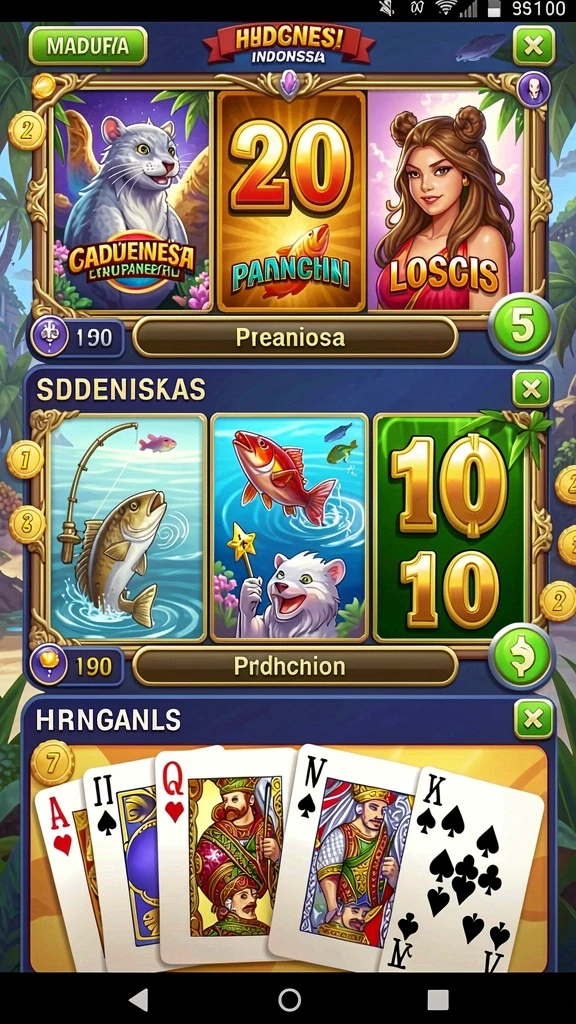
Task: Close the HRNGANLS section
Action: pyautogui.click(x=534, y=719)
